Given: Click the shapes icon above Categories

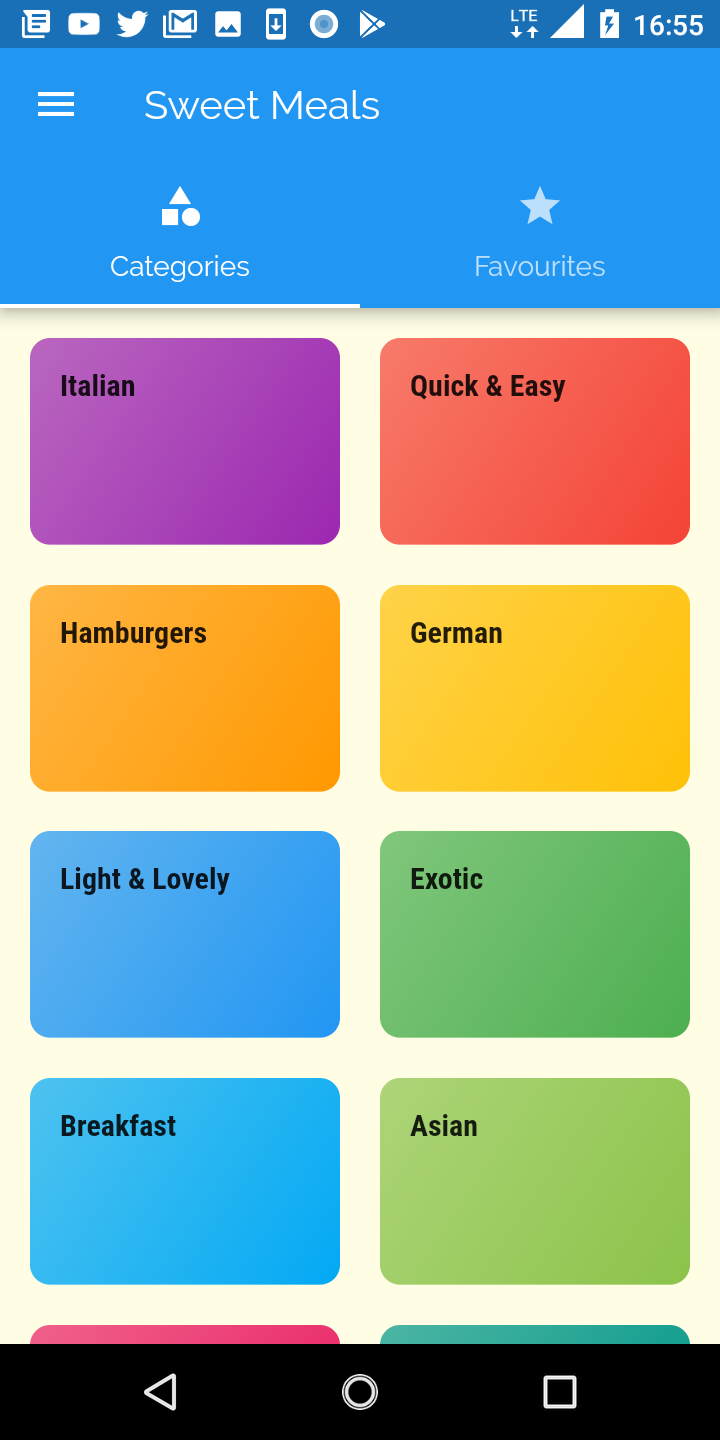Looking at the screenshot, I should coord(179,205).
